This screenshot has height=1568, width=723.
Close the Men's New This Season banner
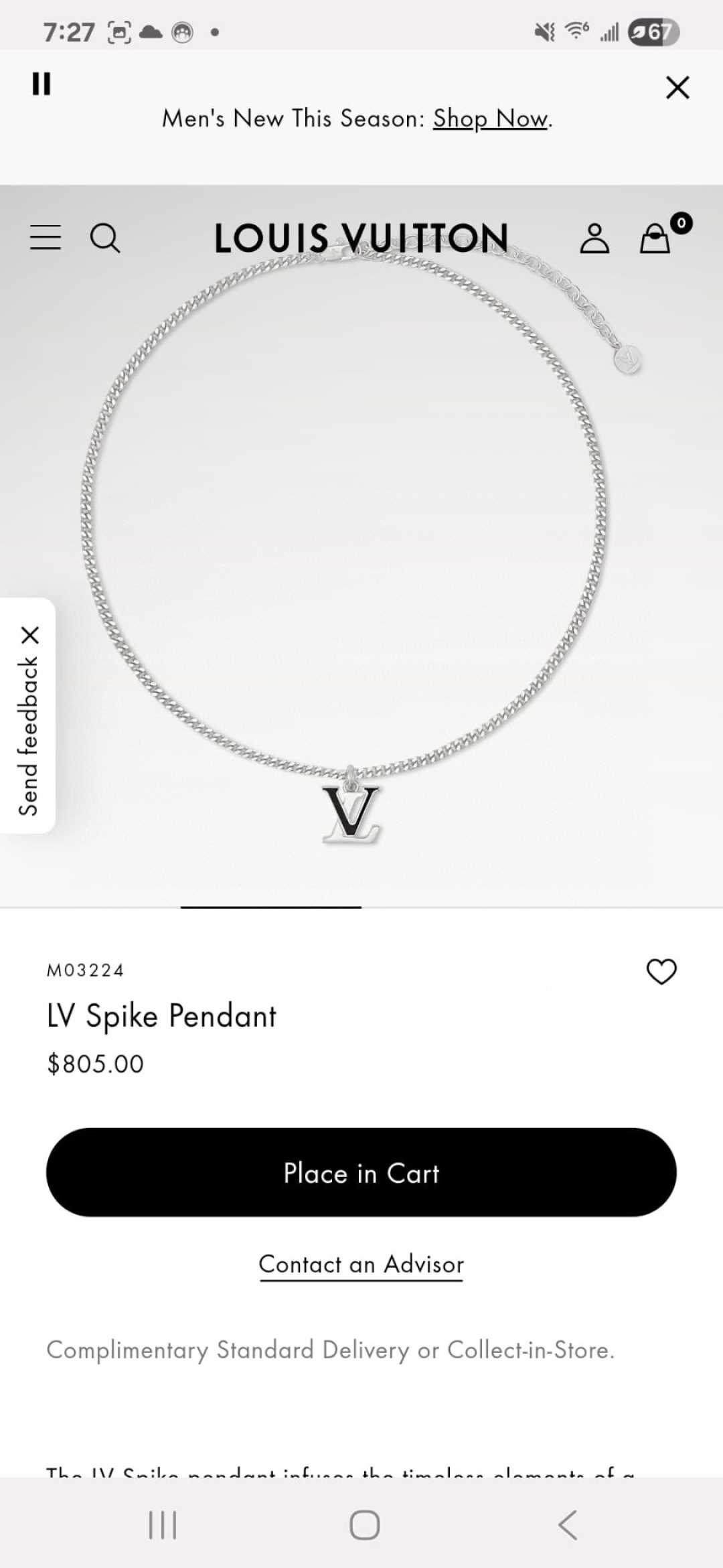pyautogui.click(x=677, y=88)
